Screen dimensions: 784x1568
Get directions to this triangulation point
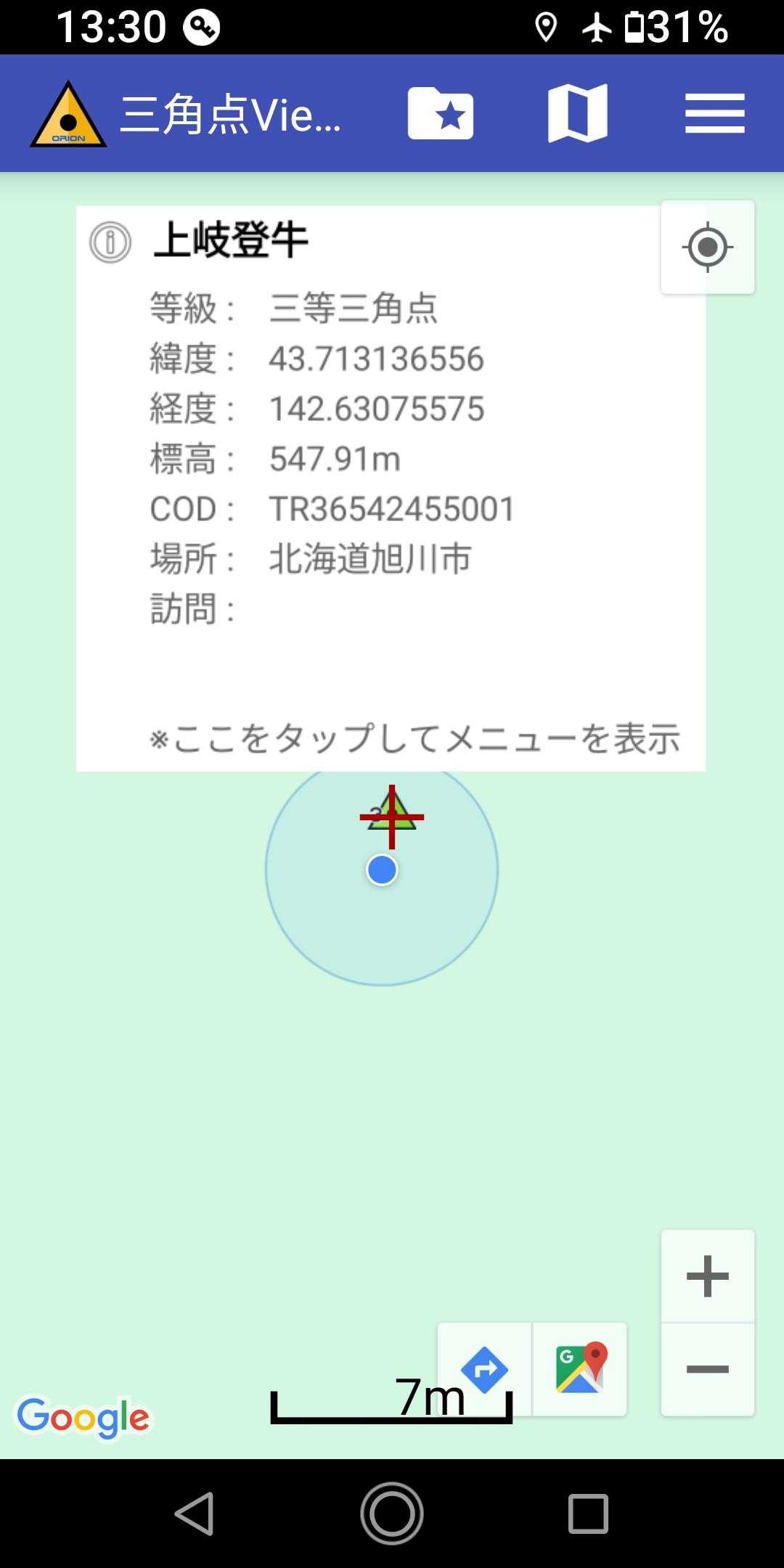[484, 1369]
